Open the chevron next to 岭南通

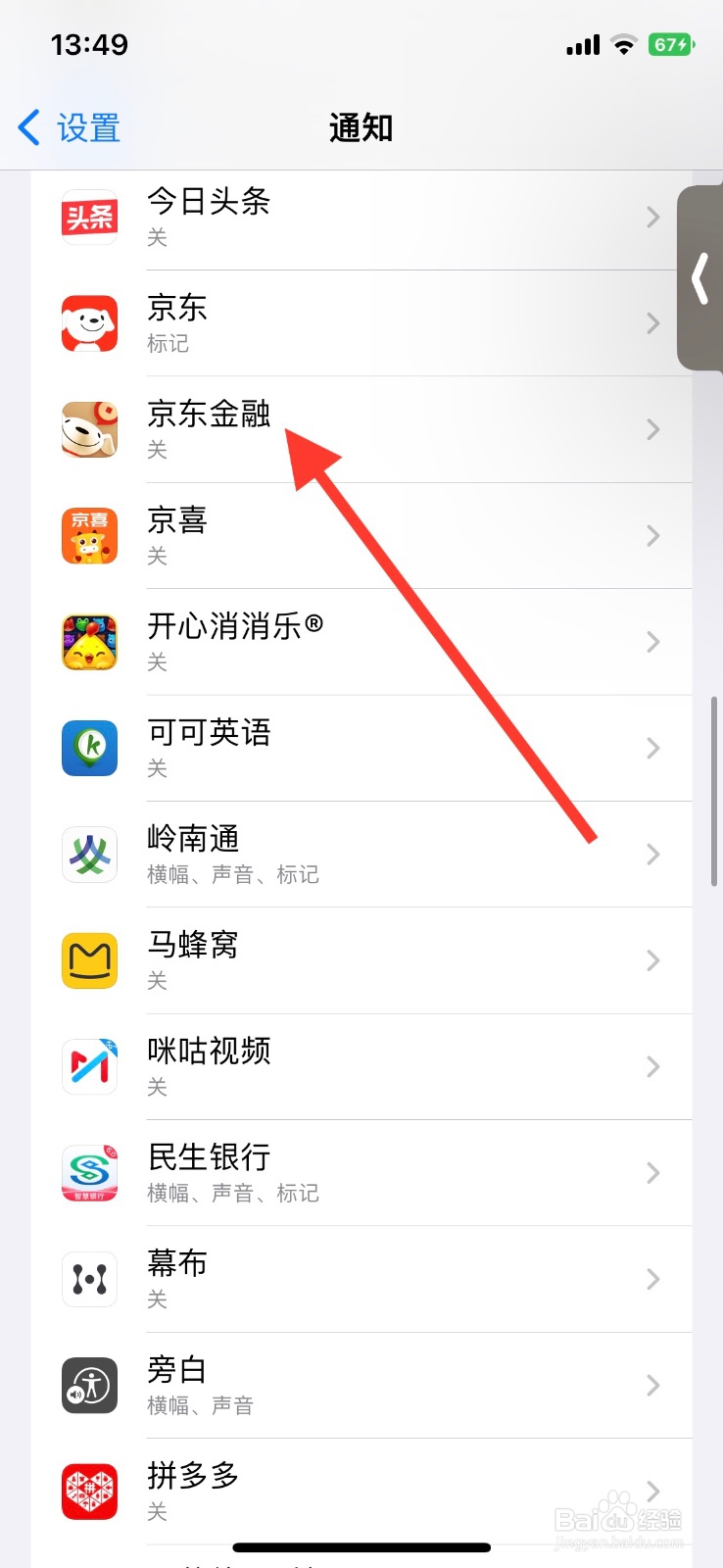tap(653, 854)
